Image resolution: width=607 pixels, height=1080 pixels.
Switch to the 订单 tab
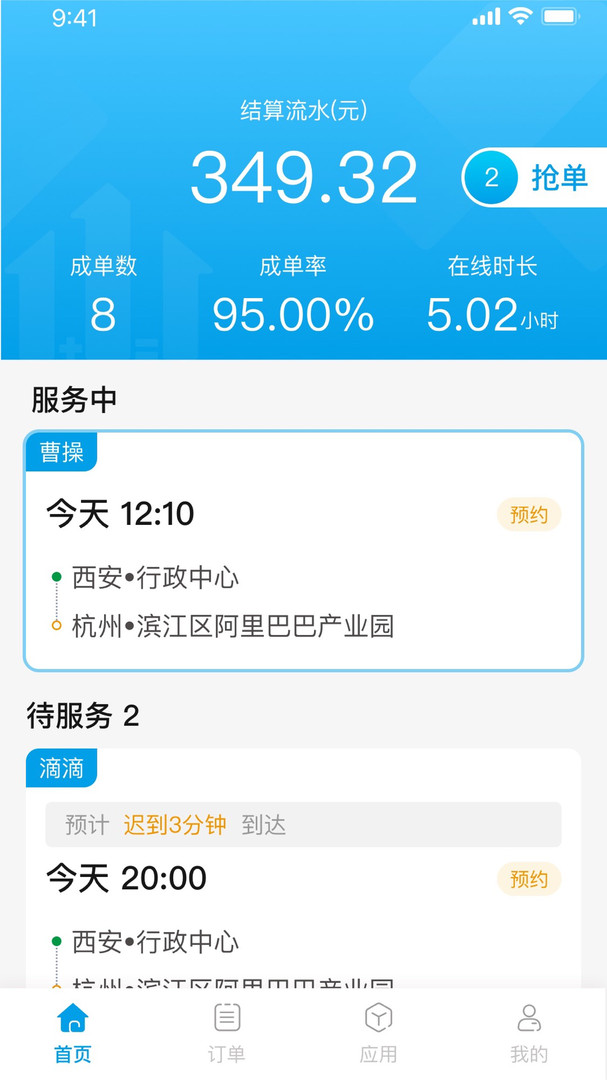coord(227,1032)
